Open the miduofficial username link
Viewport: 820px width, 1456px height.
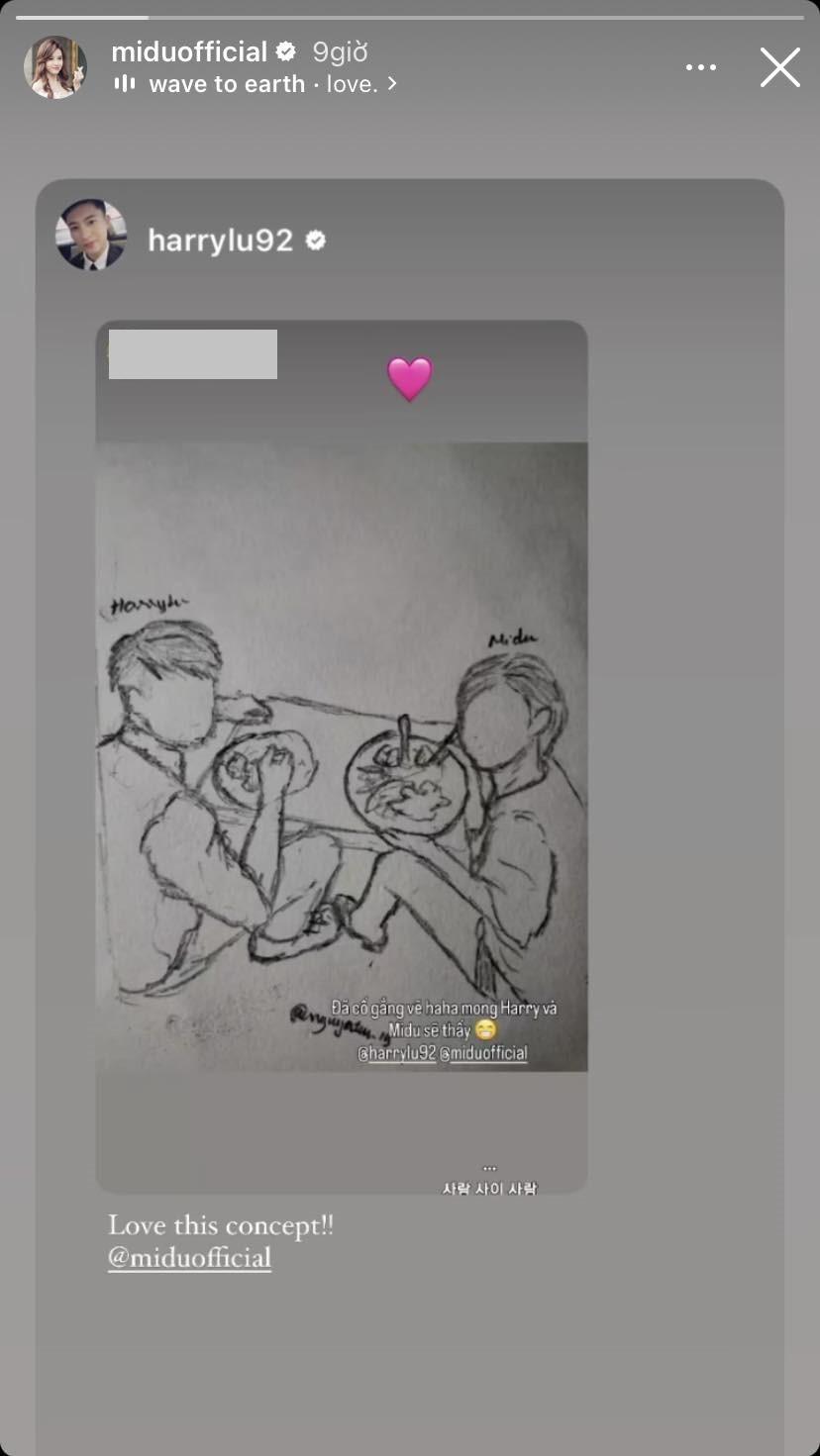click(x=189, y=51)
